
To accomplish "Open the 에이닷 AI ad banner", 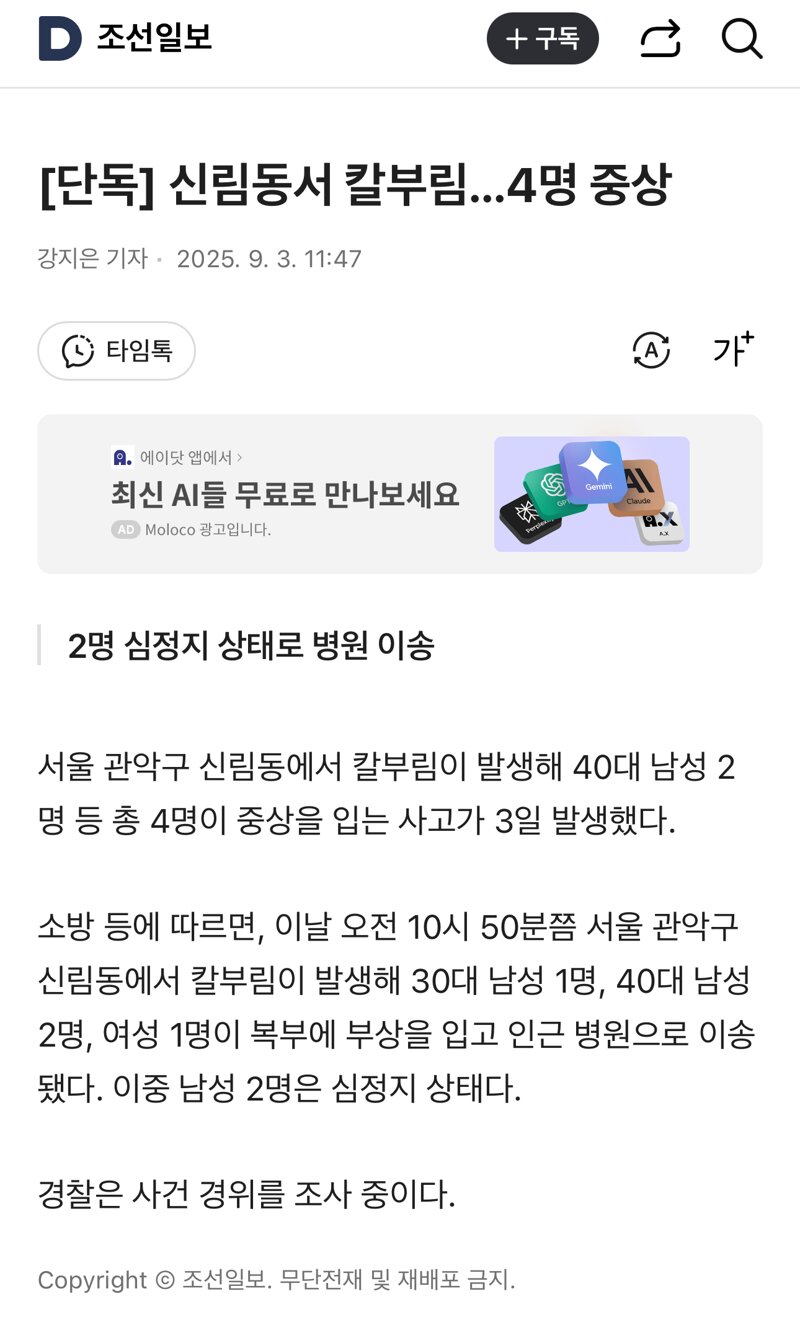I will coord(400,494).
